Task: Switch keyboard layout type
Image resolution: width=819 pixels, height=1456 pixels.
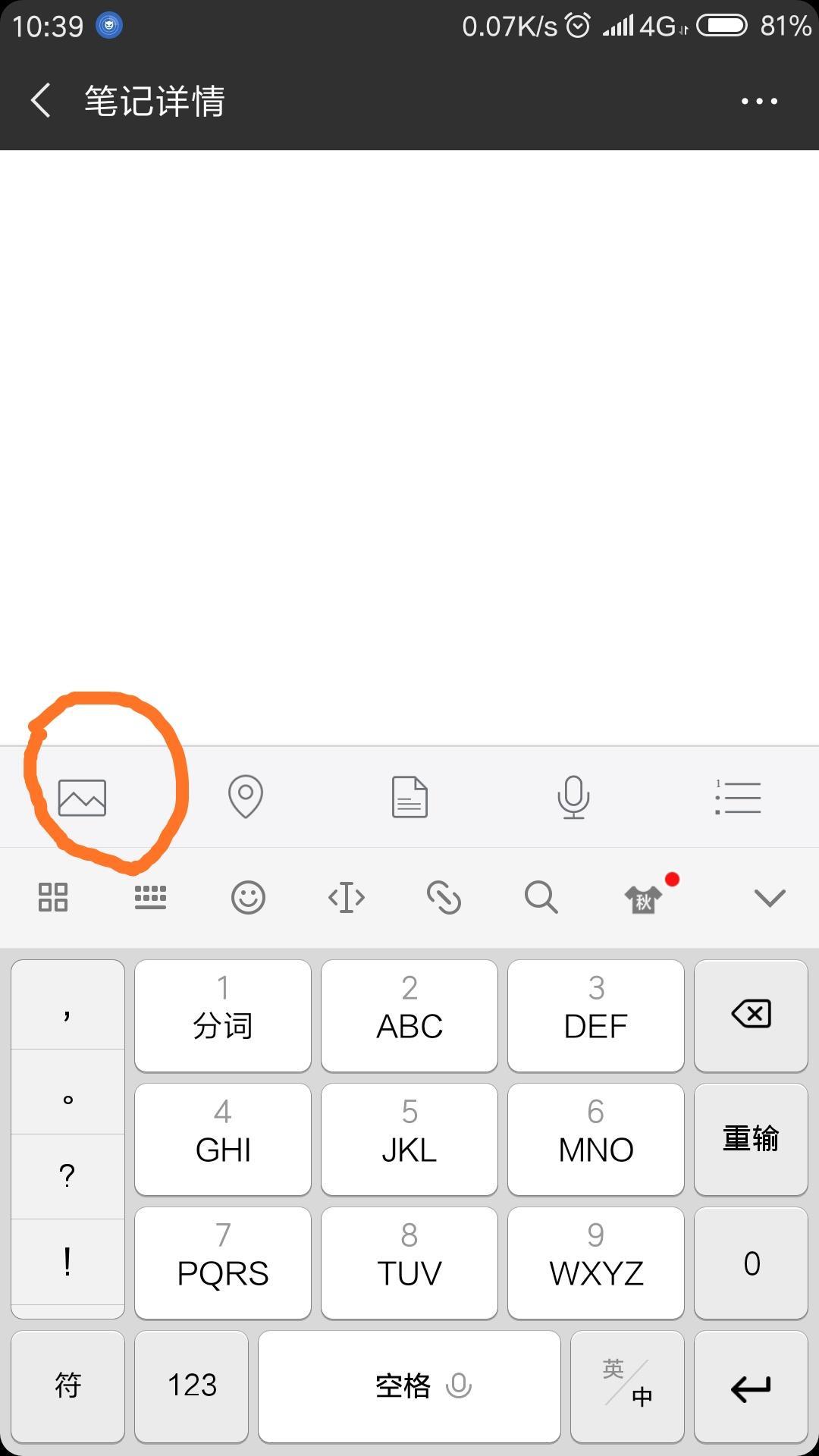Action: [x=150, y=897]
